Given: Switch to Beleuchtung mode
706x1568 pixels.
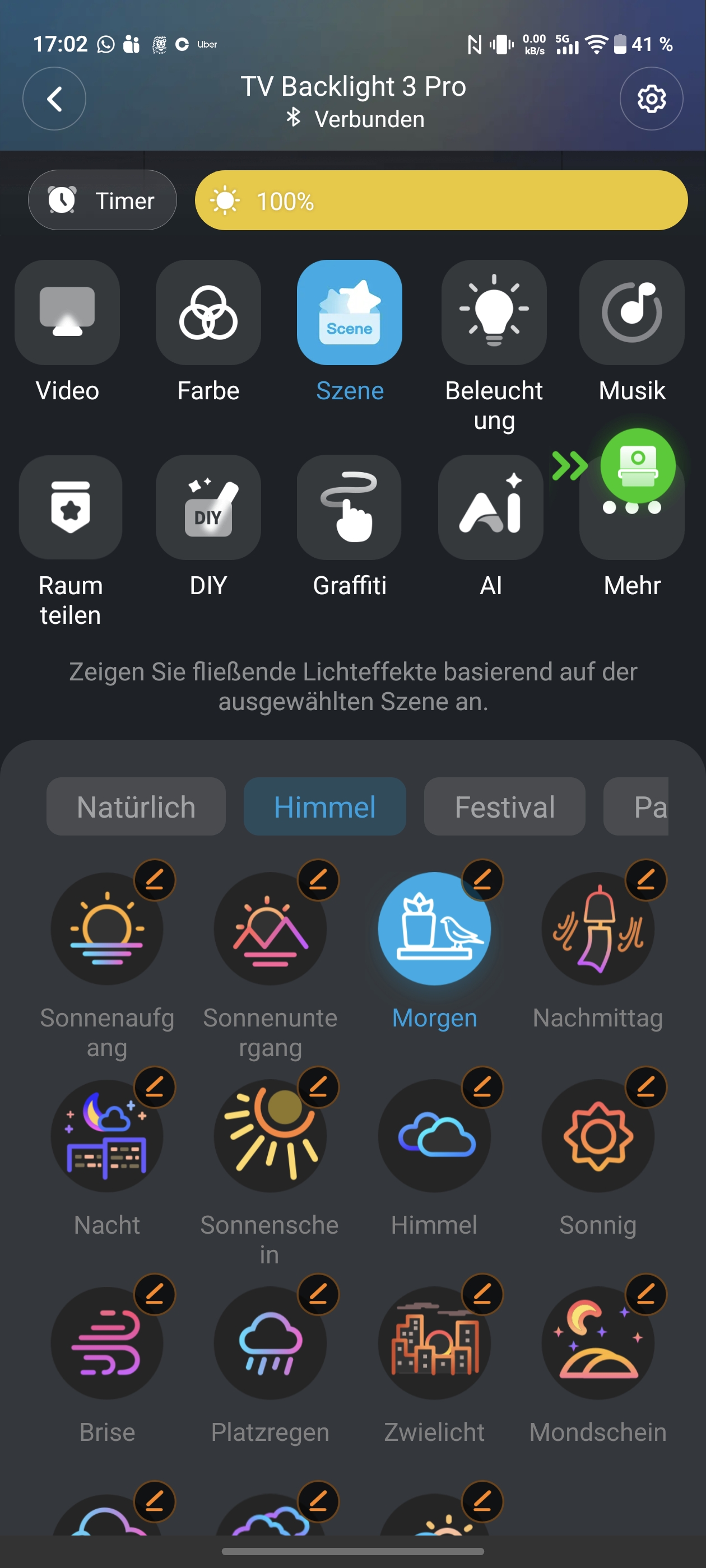Looking at the screenshot, I should click(x=494, y=313).
